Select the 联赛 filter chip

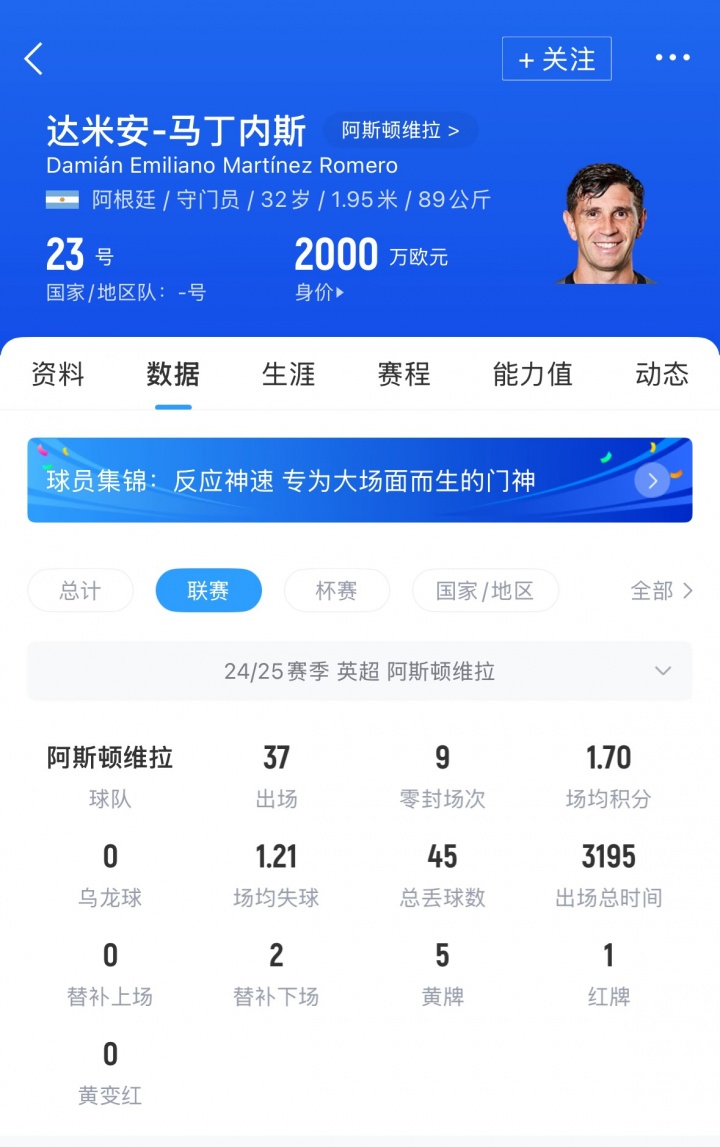click(208, 590)
